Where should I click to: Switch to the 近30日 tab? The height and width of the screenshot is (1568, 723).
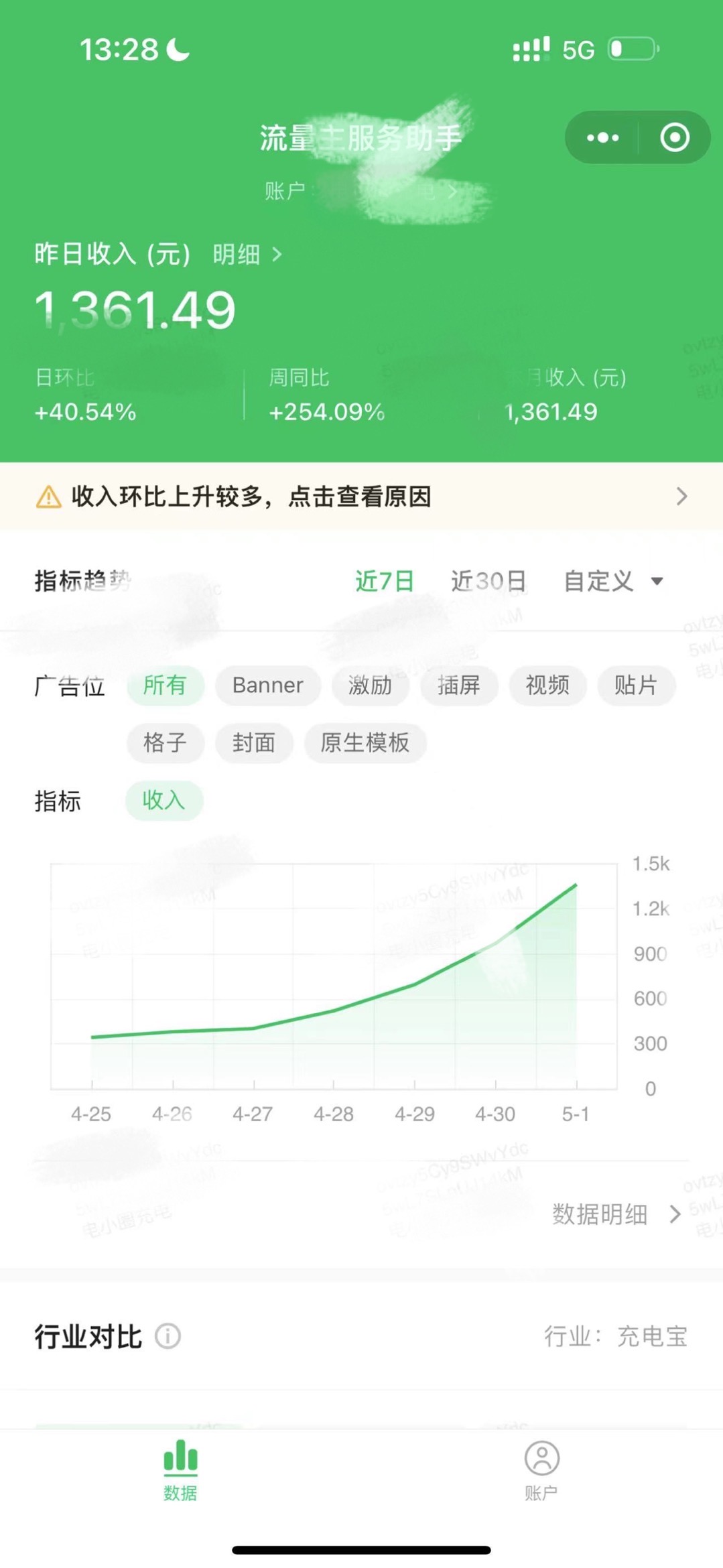click(488, 580)
